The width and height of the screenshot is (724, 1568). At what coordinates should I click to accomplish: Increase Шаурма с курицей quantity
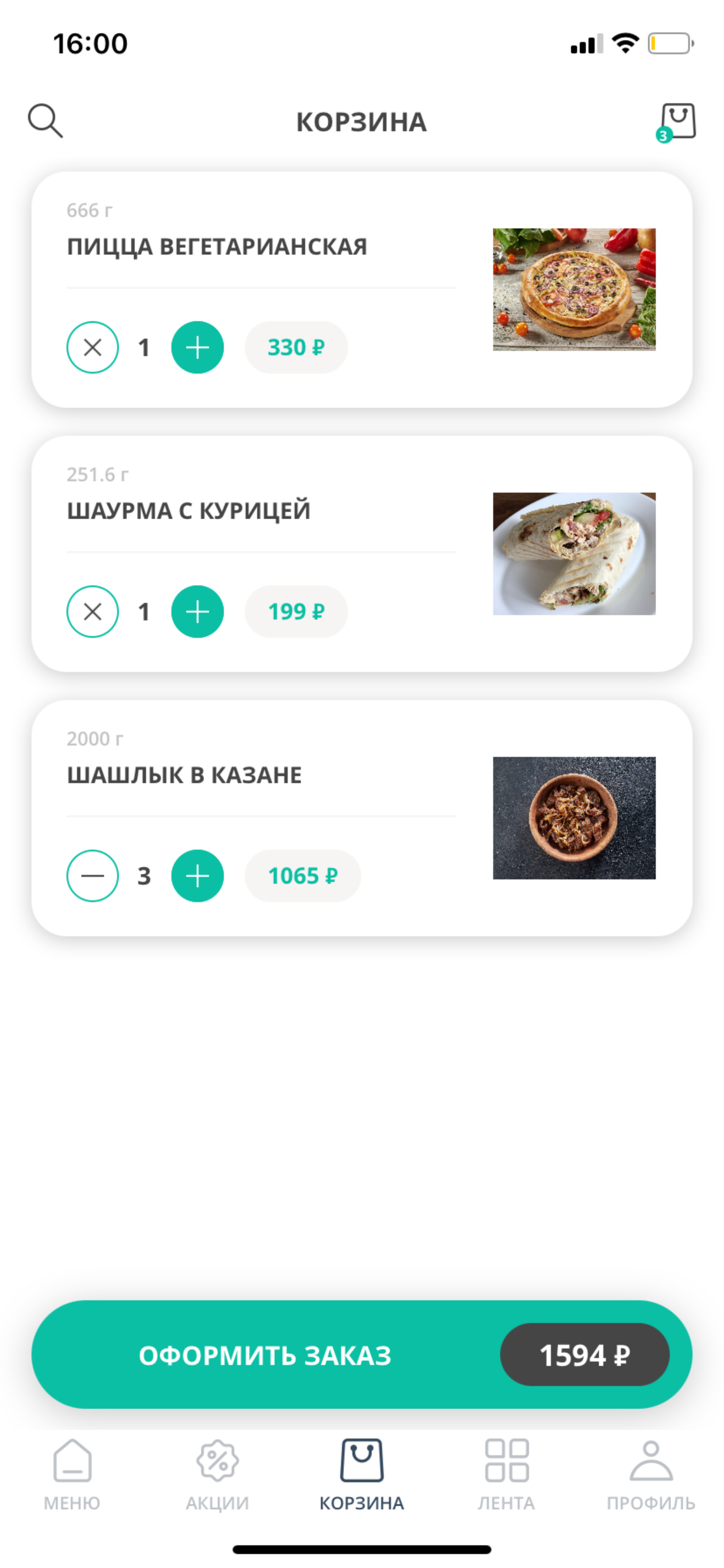click(x=197, y=611)
